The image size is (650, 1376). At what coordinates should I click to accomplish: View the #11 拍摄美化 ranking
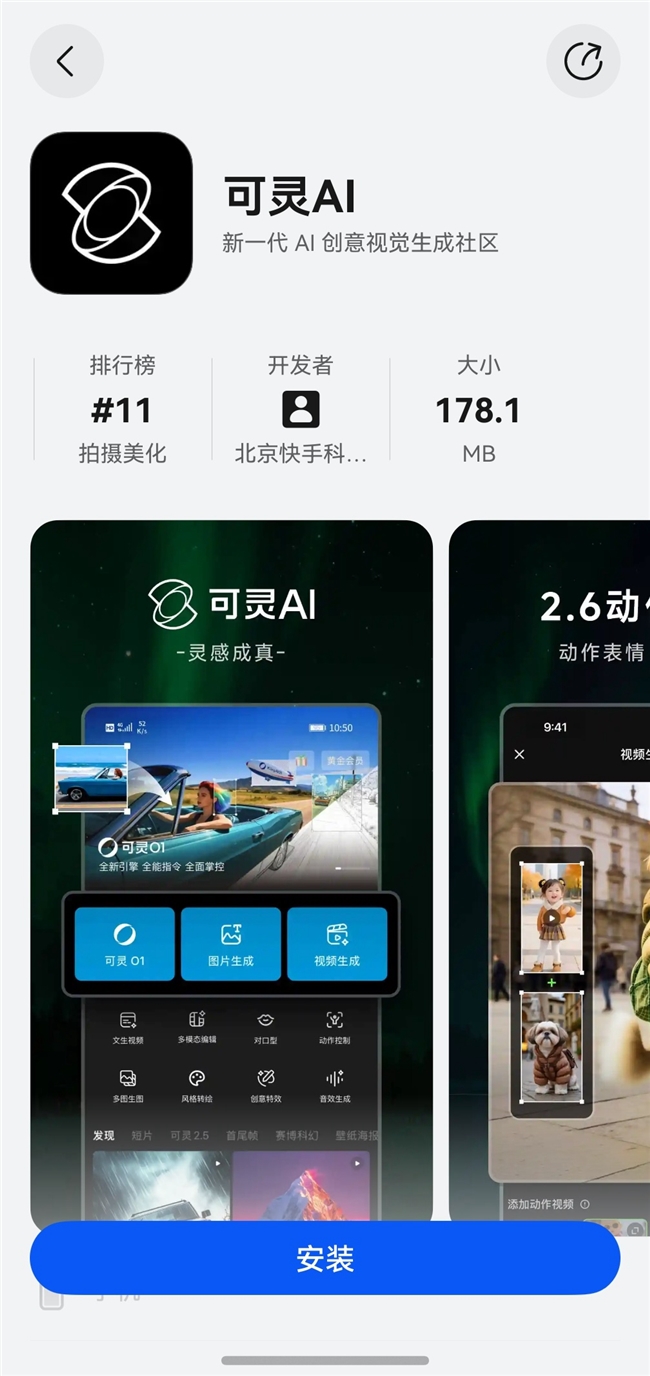pos(122,410)
